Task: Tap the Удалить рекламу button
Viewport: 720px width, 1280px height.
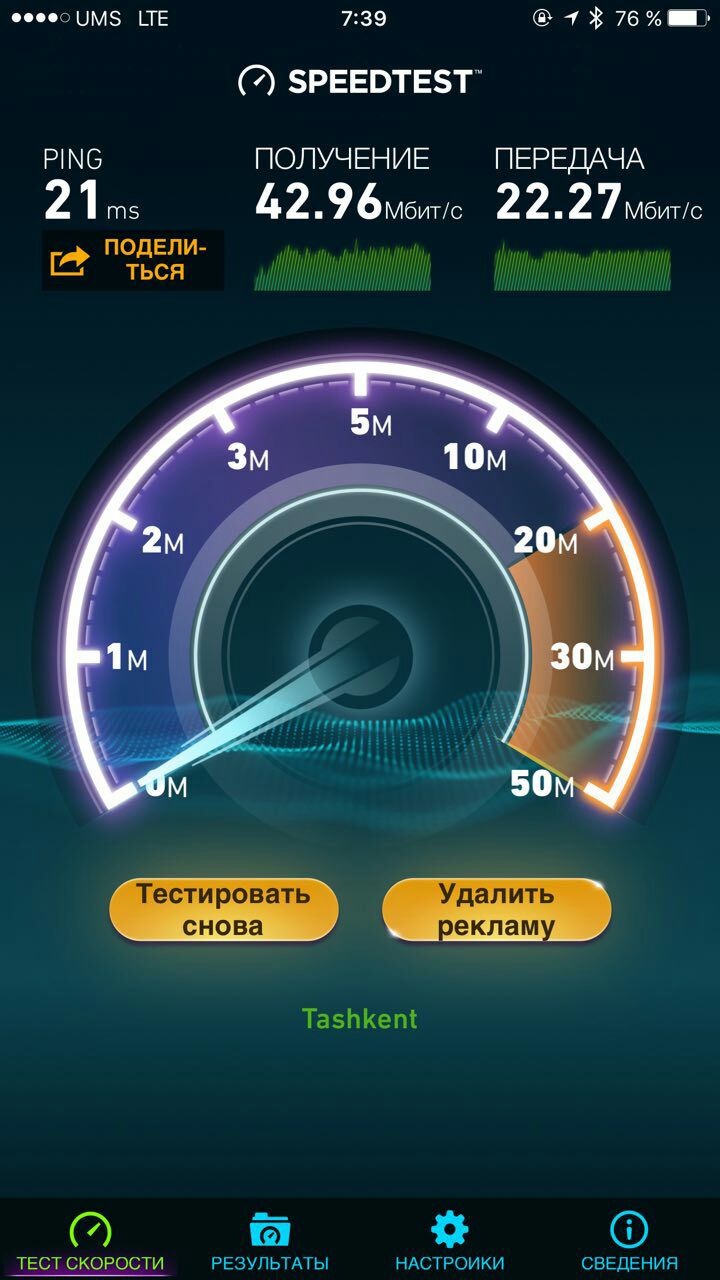Action: pyautogui.click(x=496, y=909)
